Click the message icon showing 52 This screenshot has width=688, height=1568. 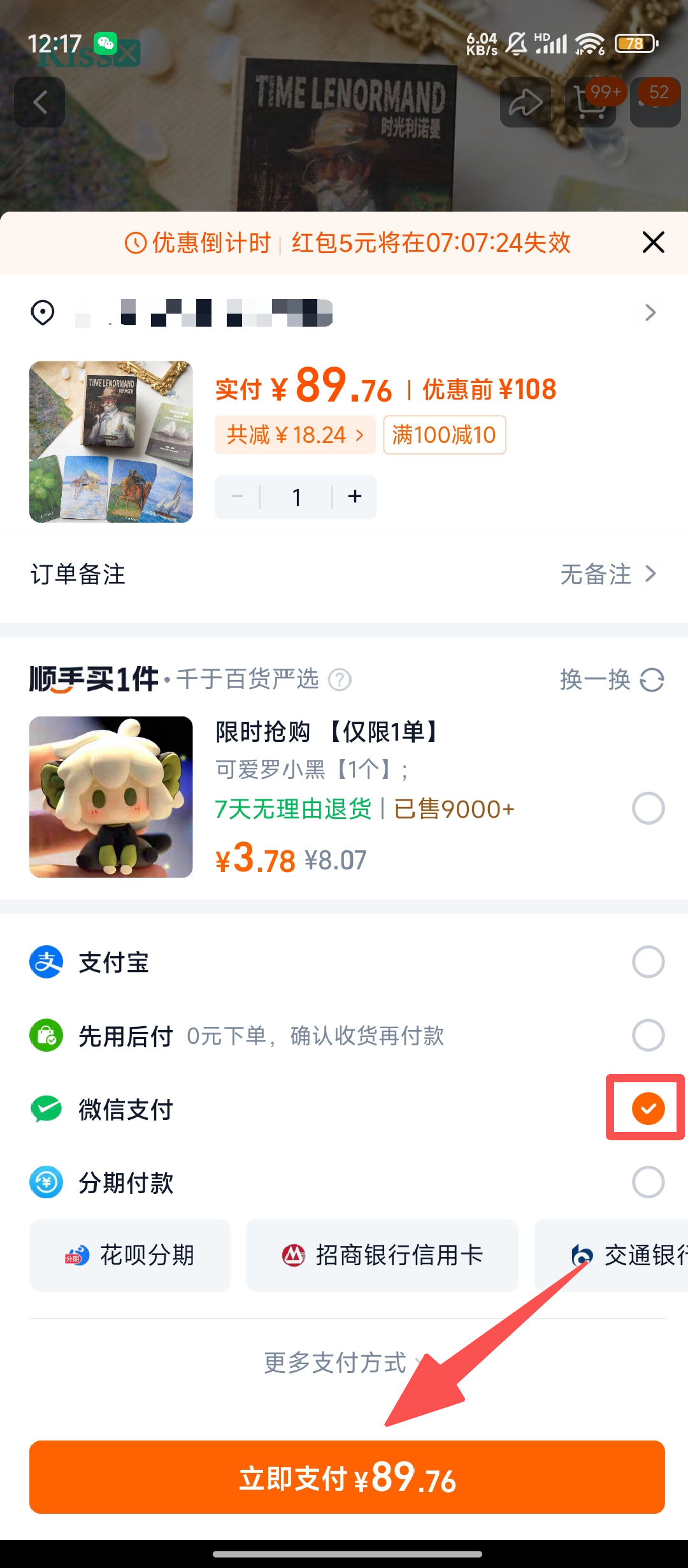pyautogui.click(x=655, y=103)
